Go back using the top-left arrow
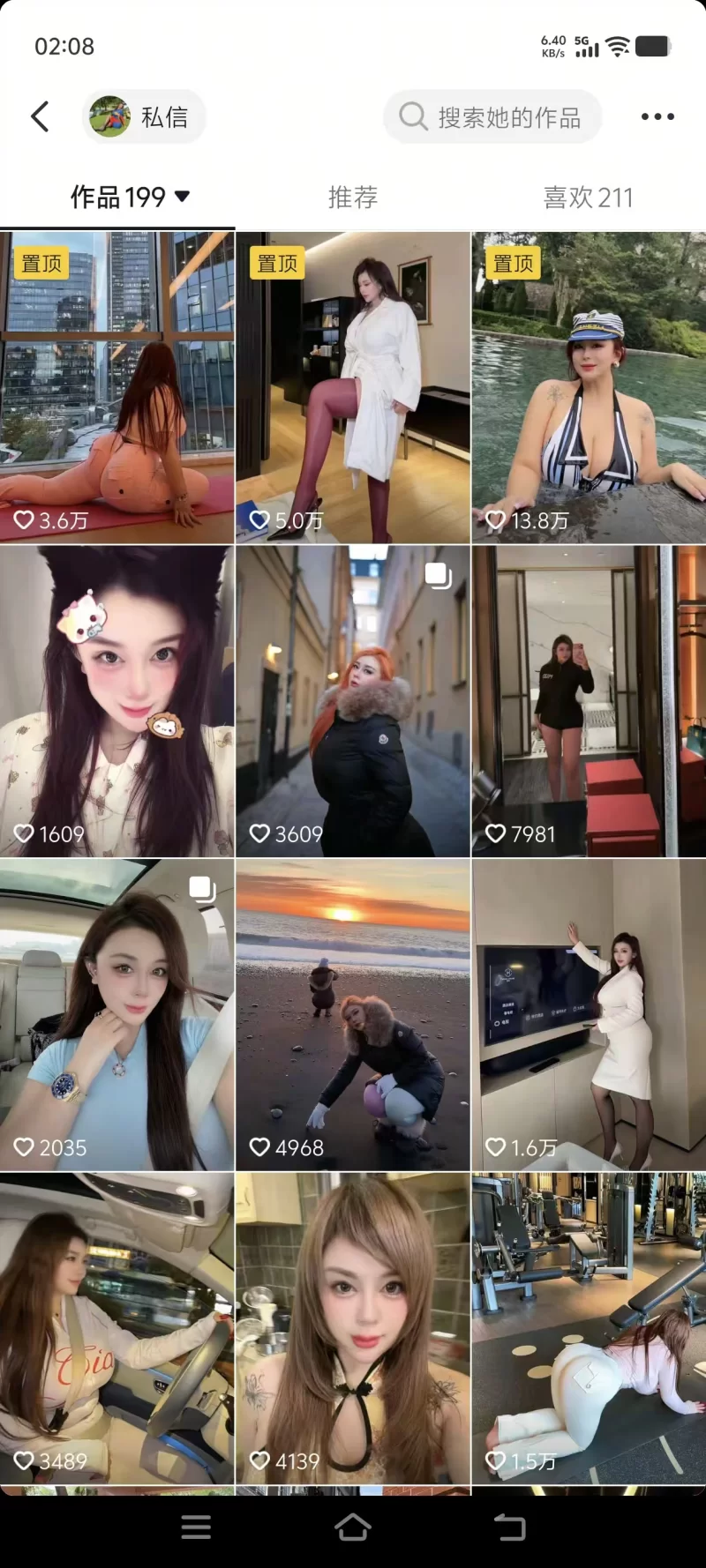The width and height of the screenshot is (706, 1568). [x=40, y=116]
